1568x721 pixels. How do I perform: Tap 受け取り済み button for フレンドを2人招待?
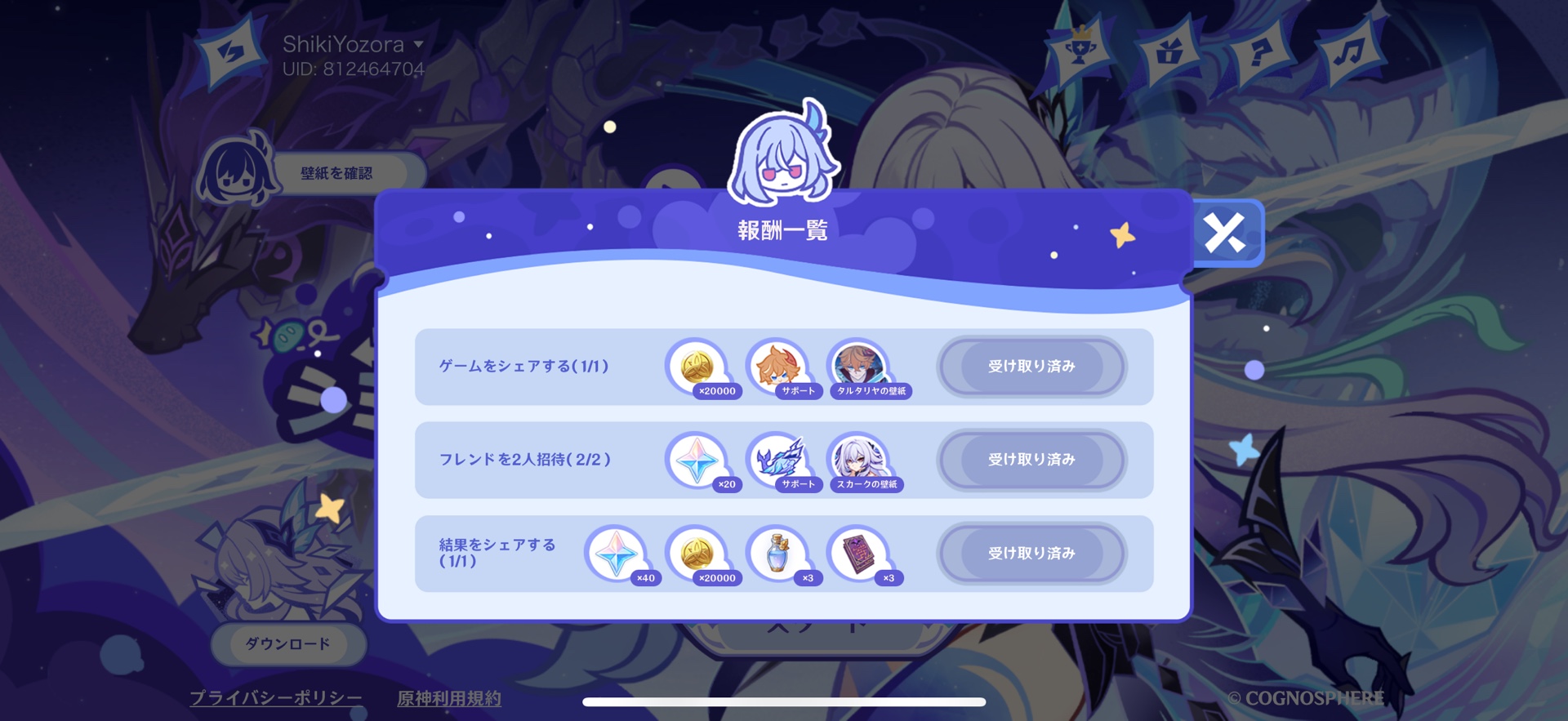coord(1031,460)
